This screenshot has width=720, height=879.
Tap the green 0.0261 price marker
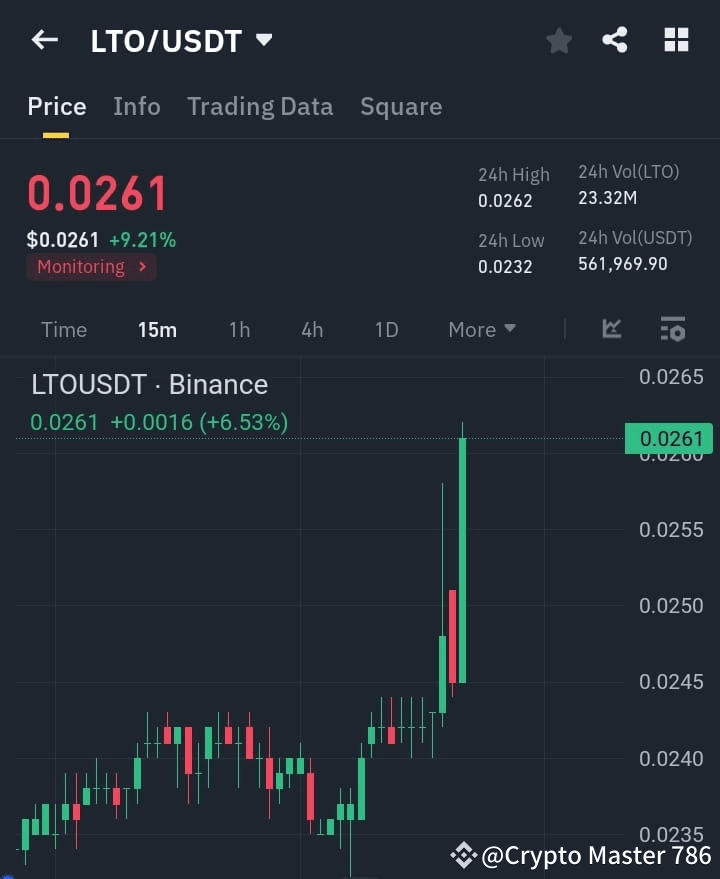click(668, 438)
